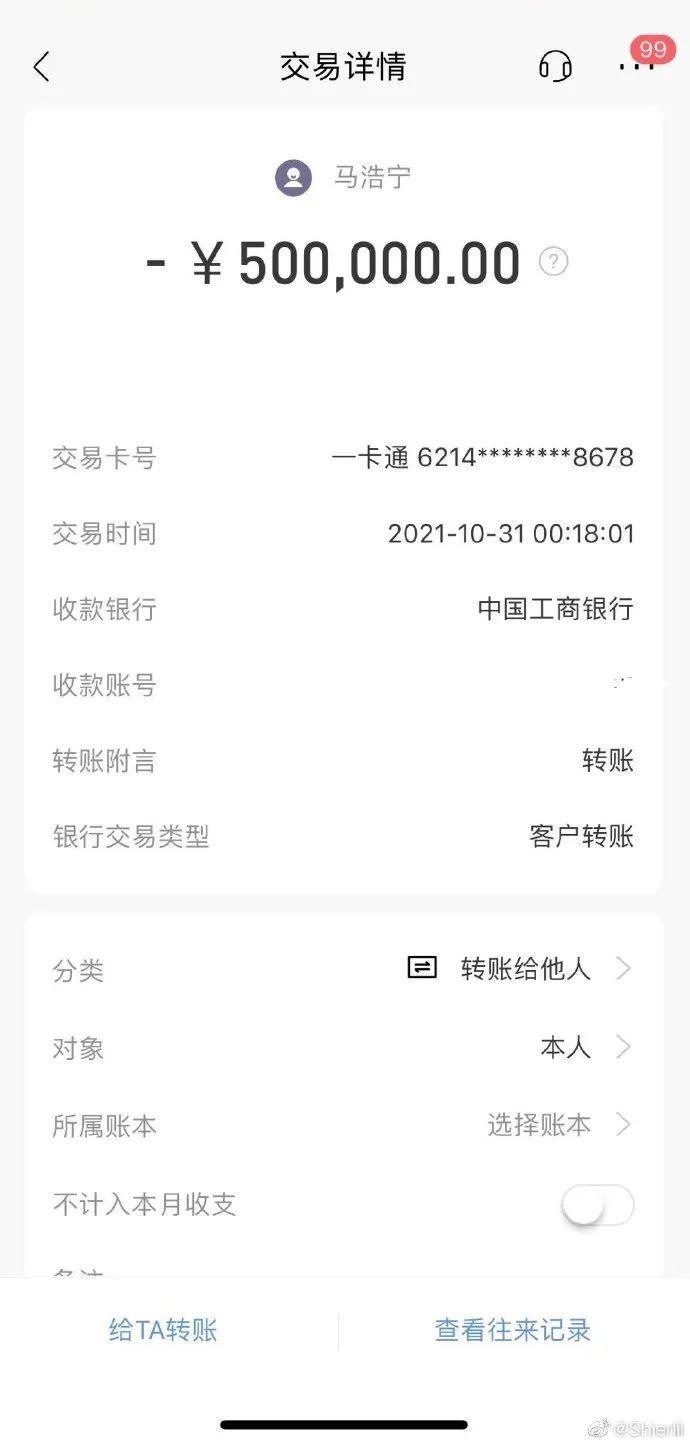The image size is (690, 1444).
Task: Open the three-dot overflow menu
Action: click(x=636, y=67)
